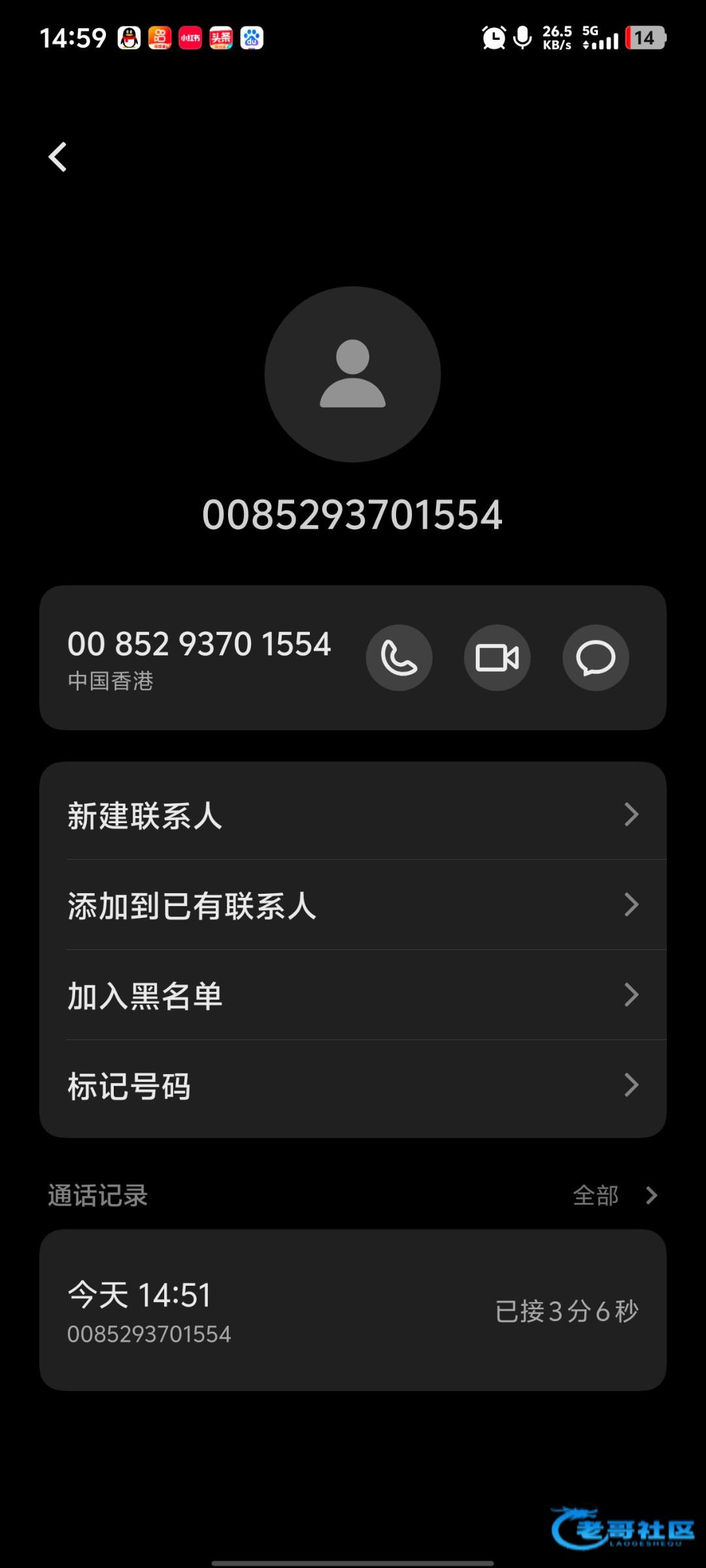Start a video call with this number
The height and width of the screenshot is (1568, 706).
click(497, 657)
